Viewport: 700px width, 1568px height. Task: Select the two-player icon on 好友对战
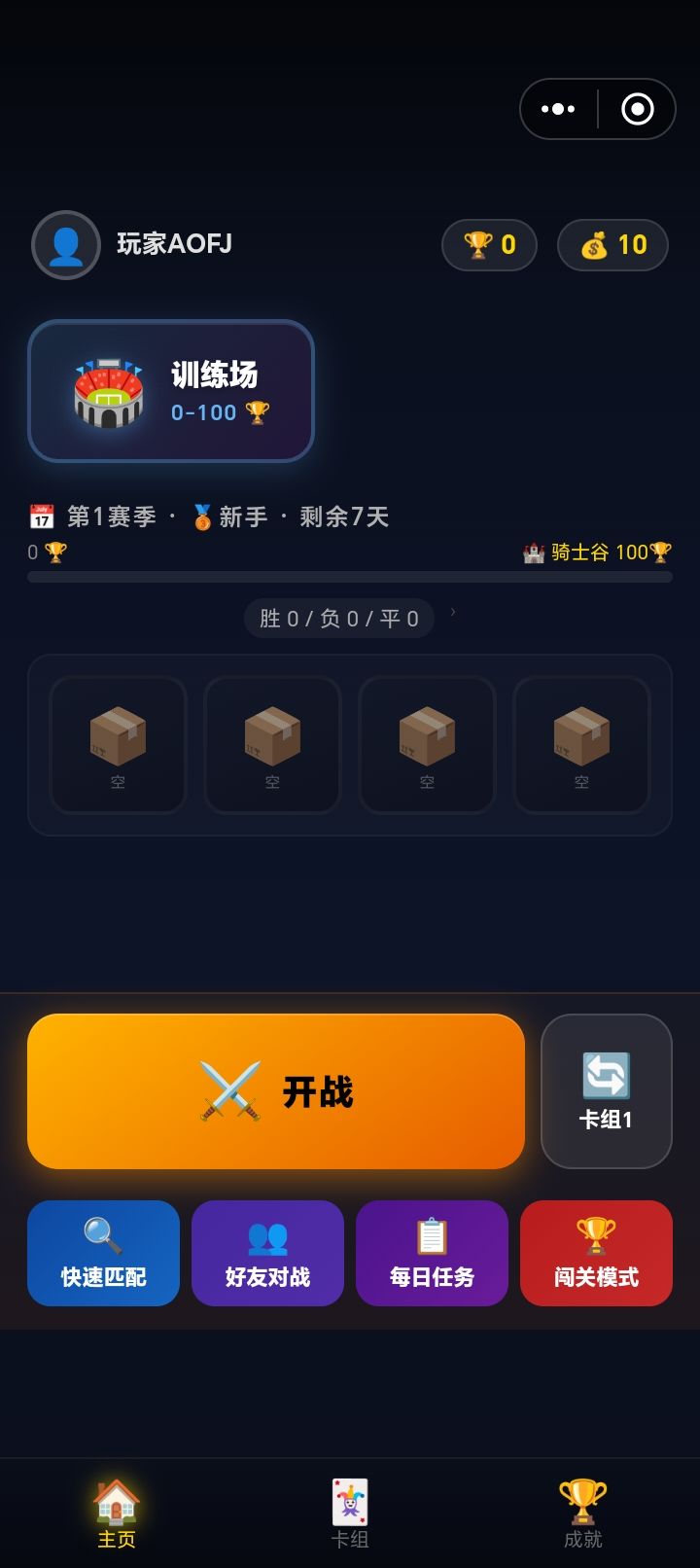268,1237
